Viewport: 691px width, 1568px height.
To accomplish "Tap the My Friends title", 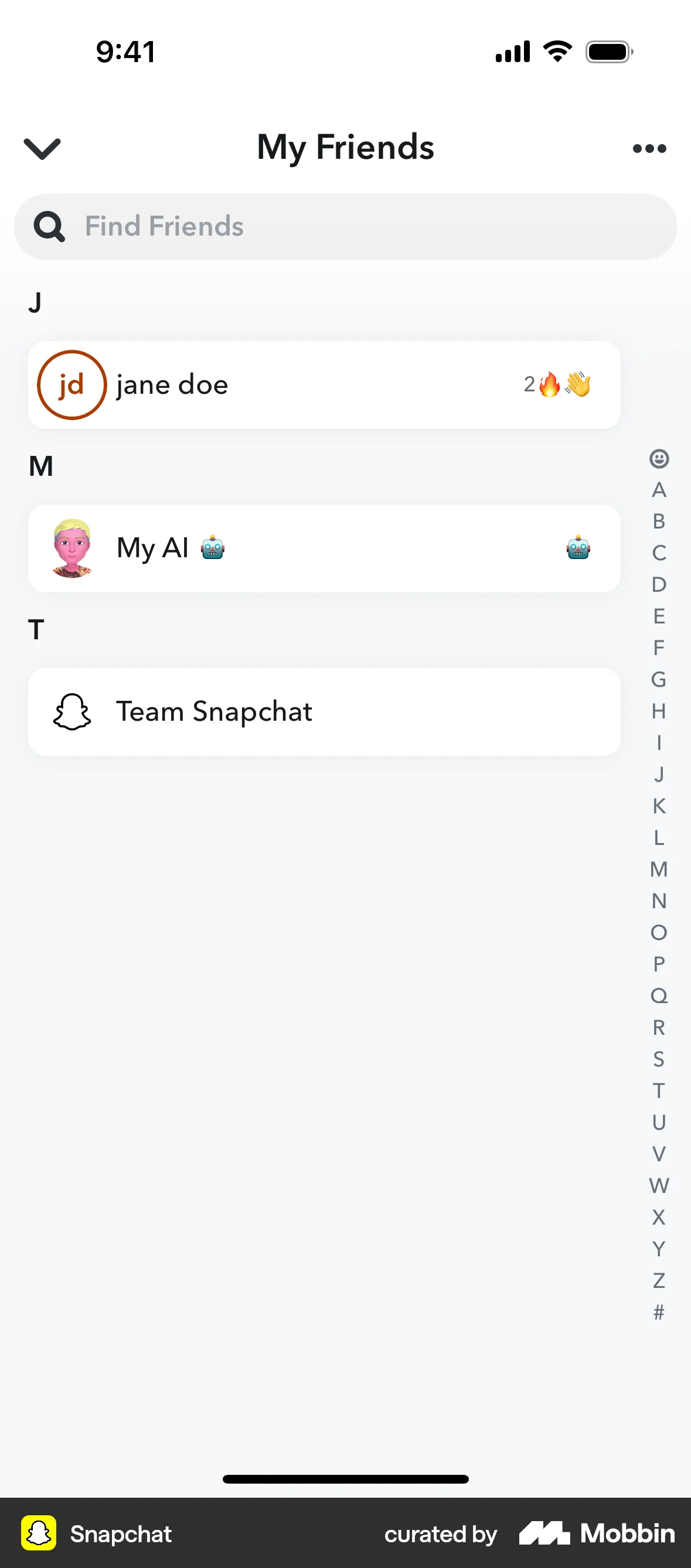I will click(x=345, y=146).
